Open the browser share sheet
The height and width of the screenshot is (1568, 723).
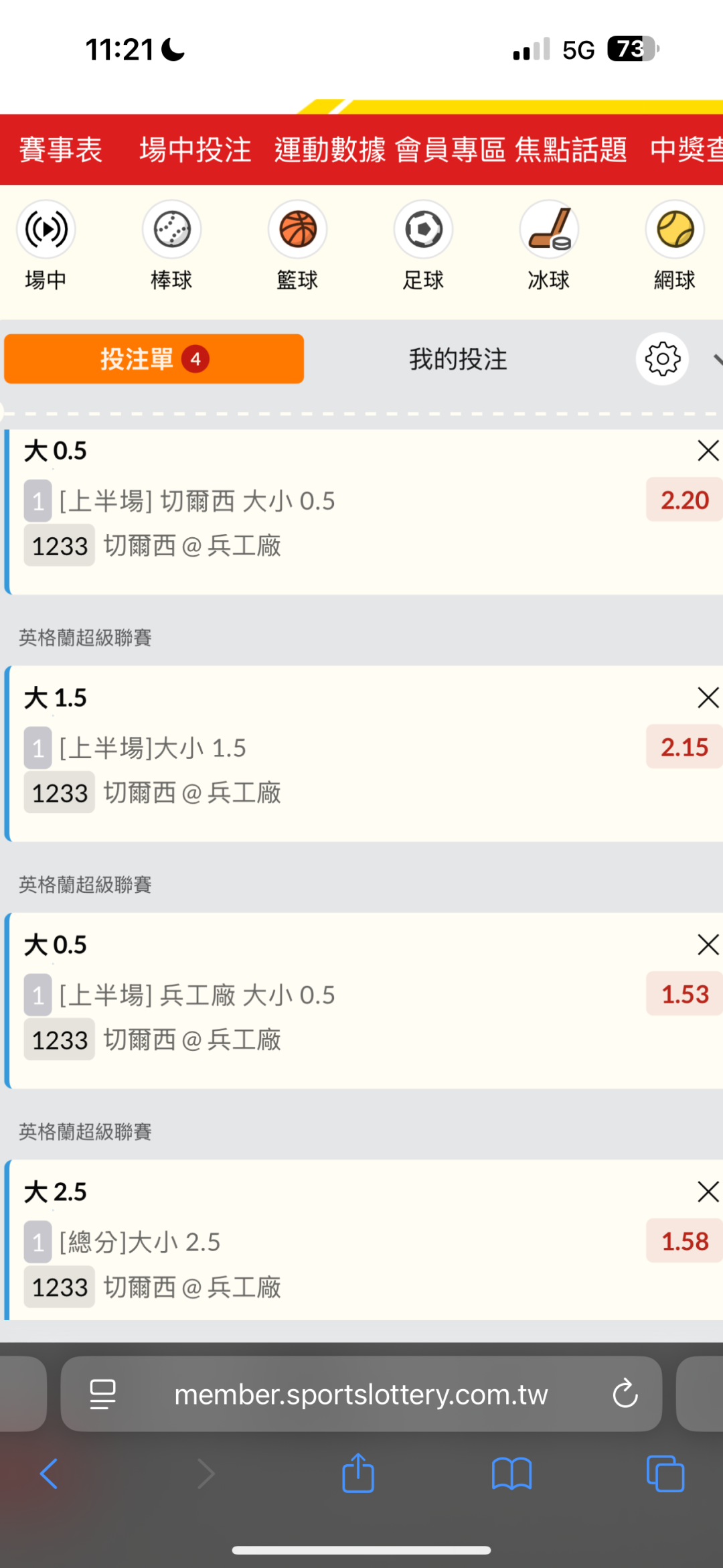pyautogui.click(x=358, y=1474)
